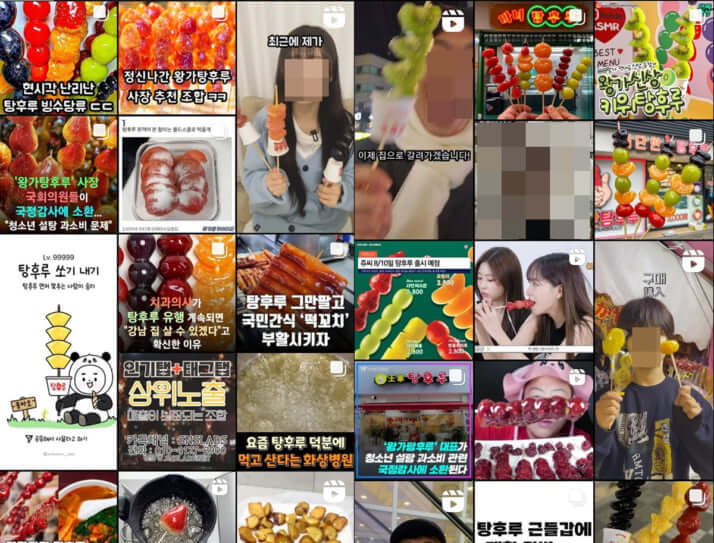Open the '치과의사가 탕후루 유행' post
This screenshot has height=543, width=714.
pos(176,293)
